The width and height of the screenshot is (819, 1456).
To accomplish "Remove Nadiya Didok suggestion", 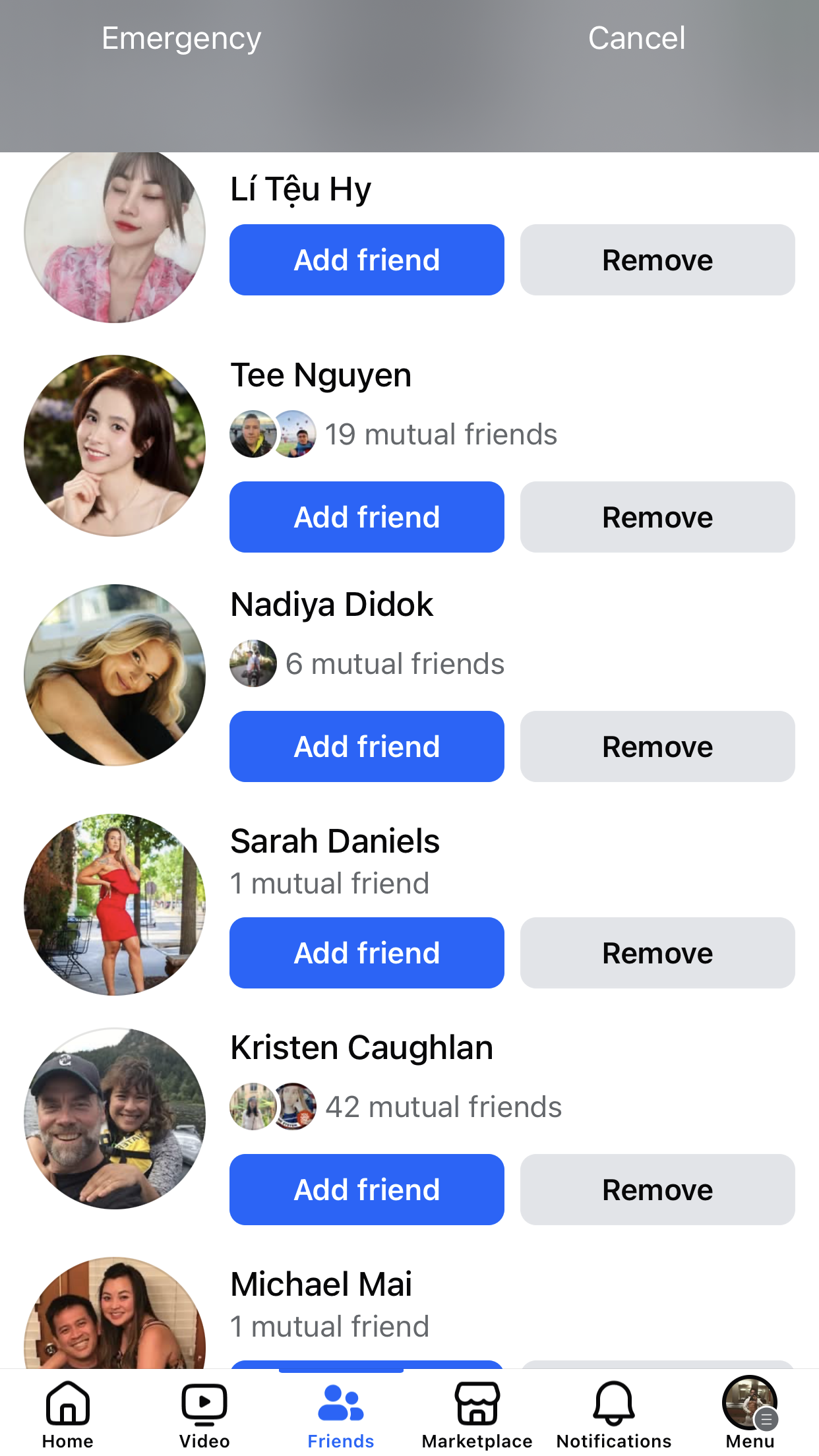I will point(657,746).
